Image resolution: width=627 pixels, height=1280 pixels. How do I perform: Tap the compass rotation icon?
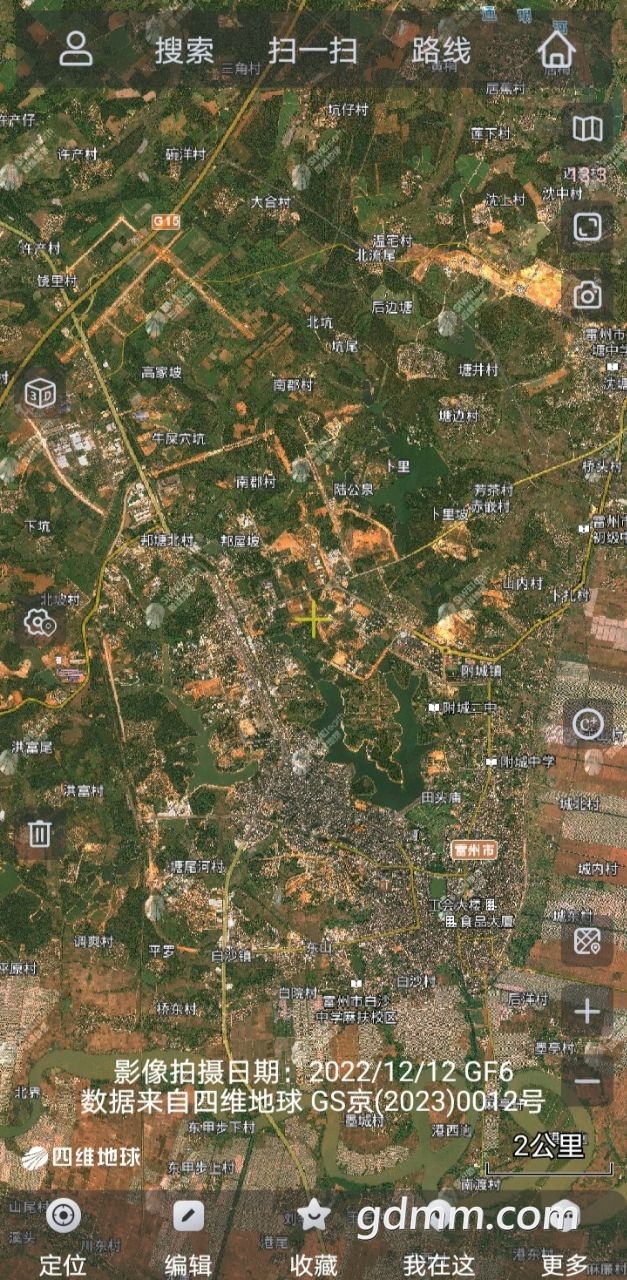point(587,724)
